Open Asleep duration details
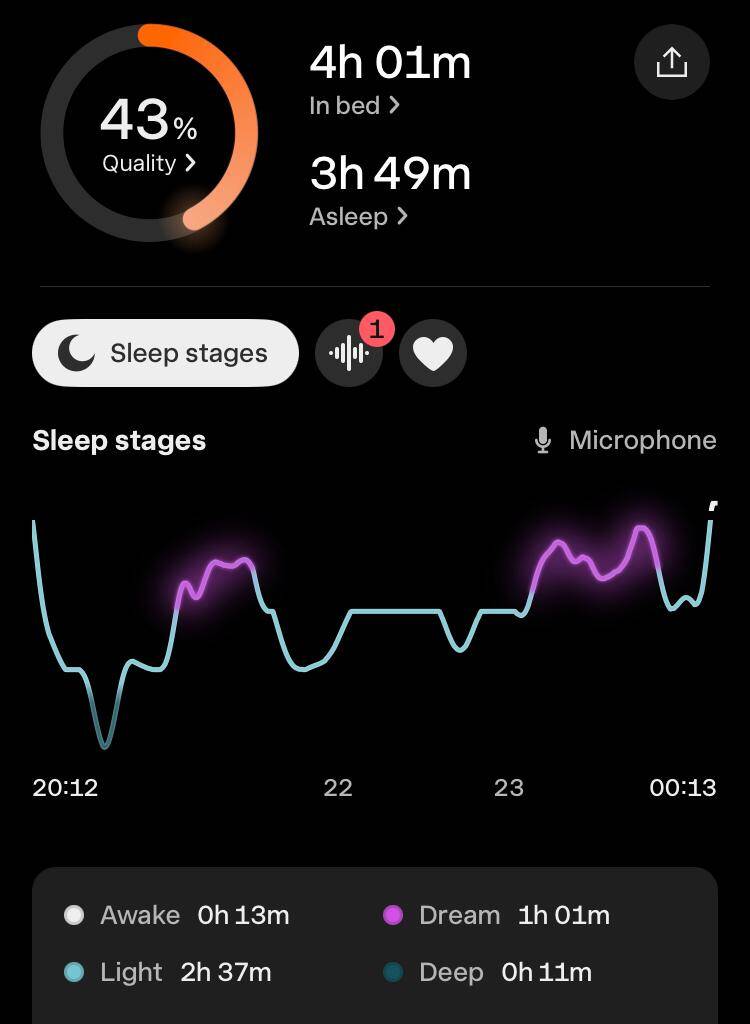Image resolution: width=750 pixels, height=1024 pixels. coord(358,216)
